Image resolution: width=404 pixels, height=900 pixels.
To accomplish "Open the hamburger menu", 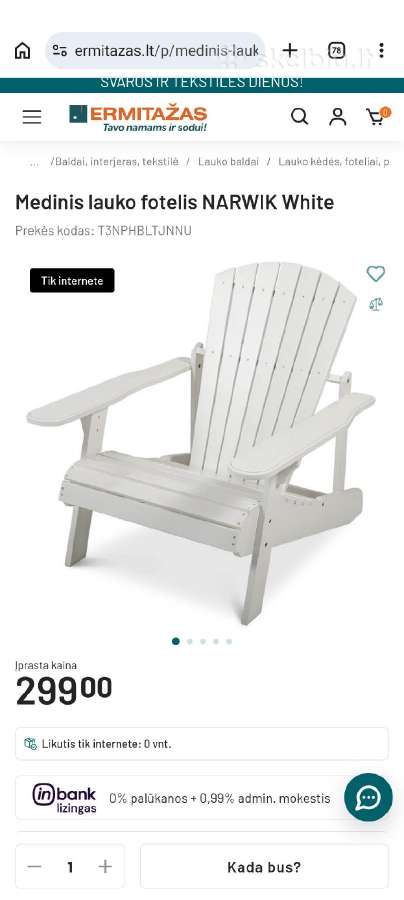I will point(32,117).
